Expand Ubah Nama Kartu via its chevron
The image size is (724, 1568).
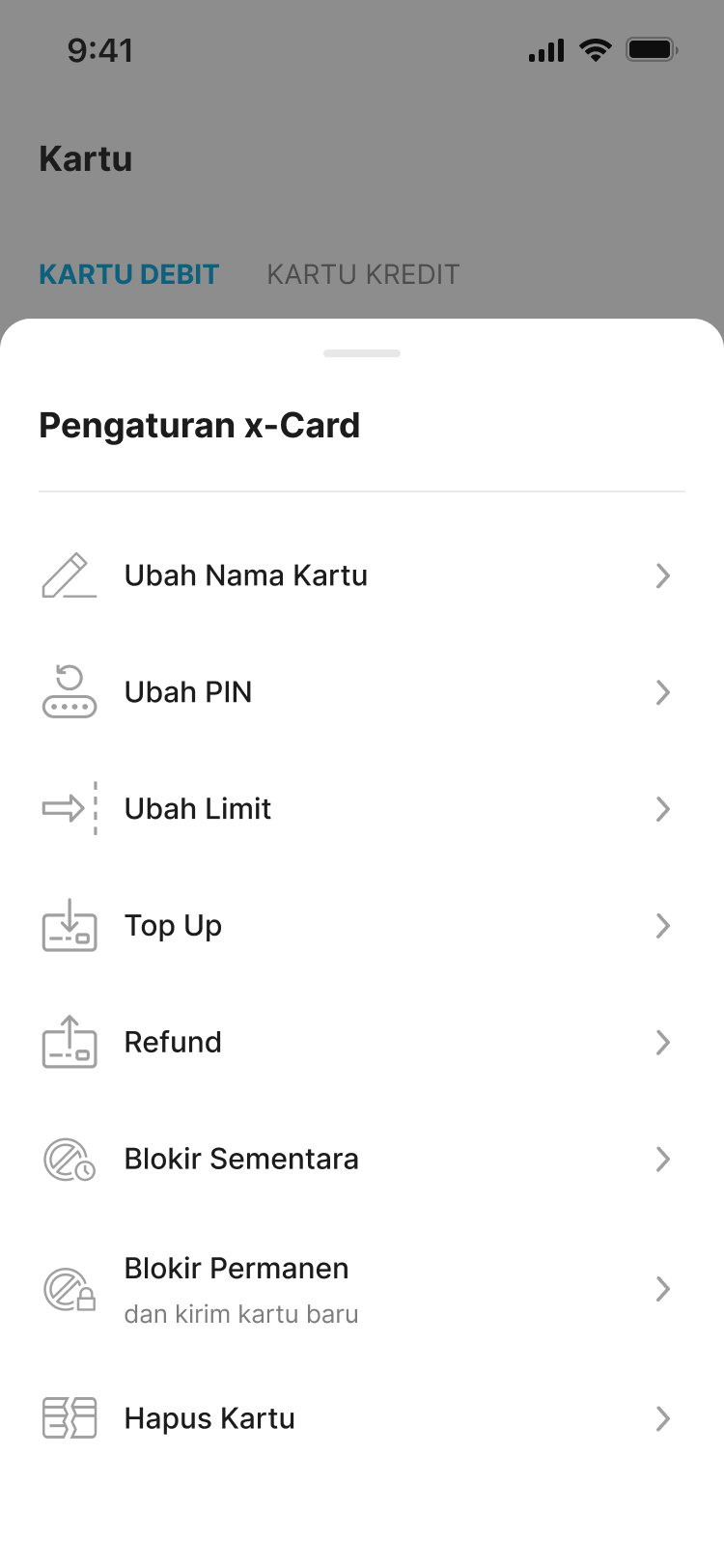[x=663, y=575]
